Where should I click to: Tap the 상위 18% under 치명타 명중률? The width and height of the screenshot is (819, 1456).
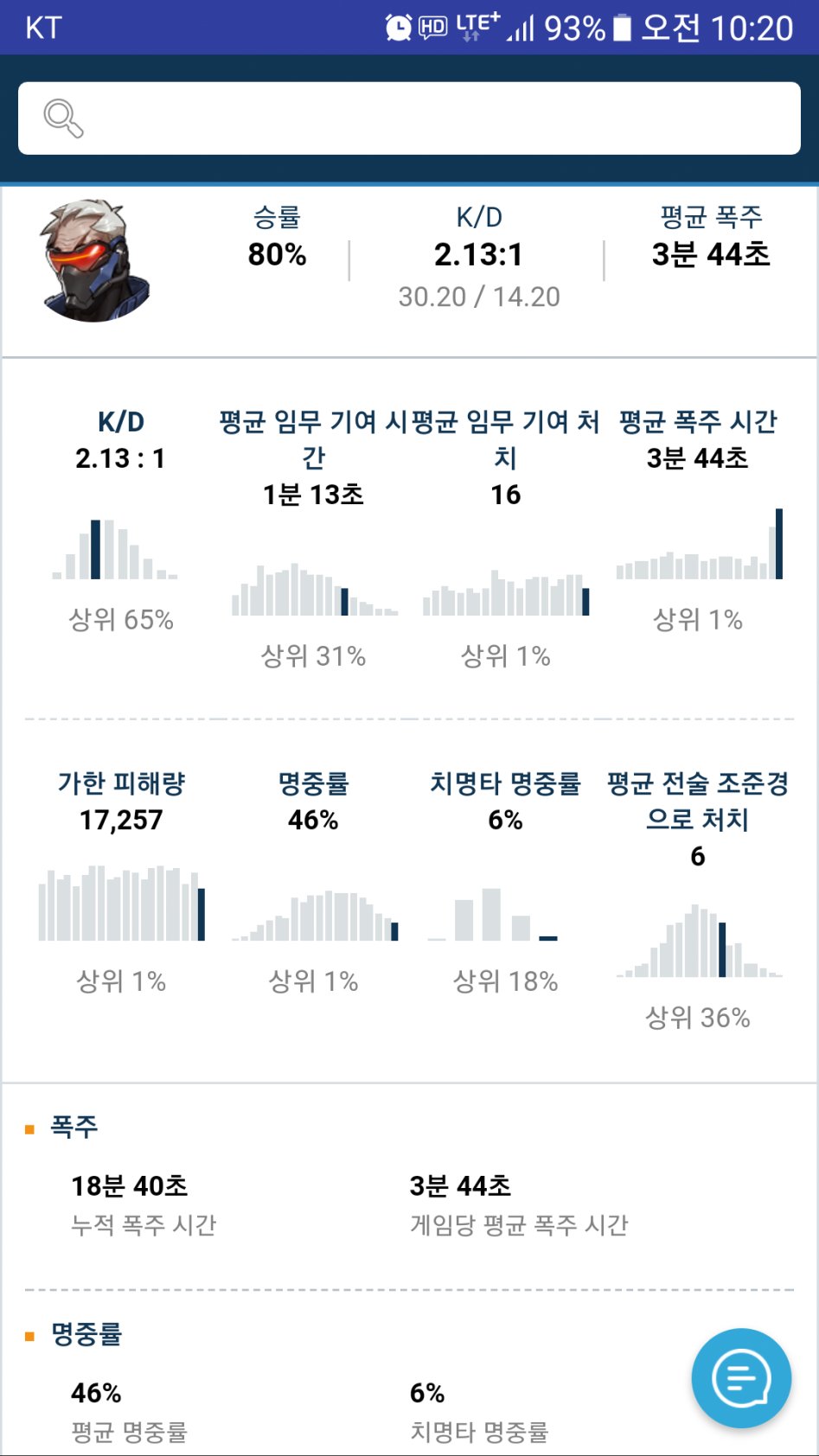pos(507,981)
